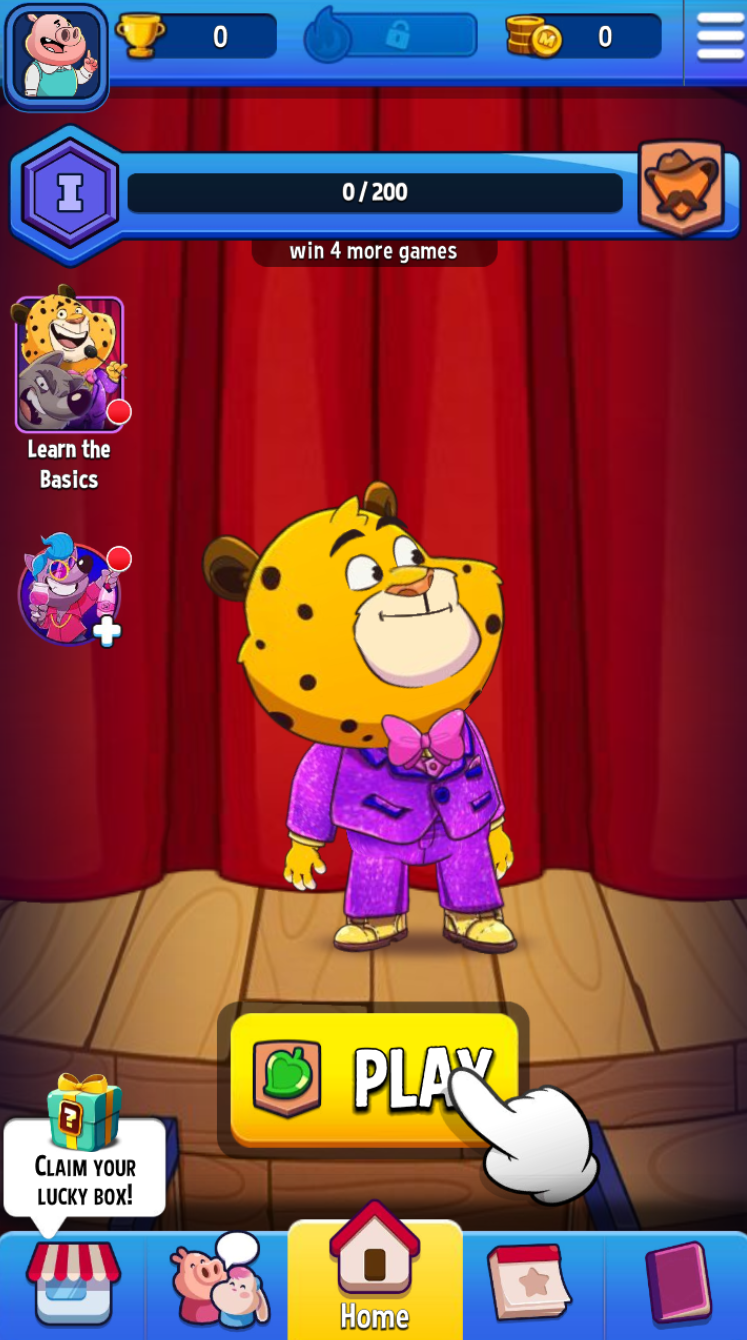Switch to the shop tab

[x=73, y=1282]
